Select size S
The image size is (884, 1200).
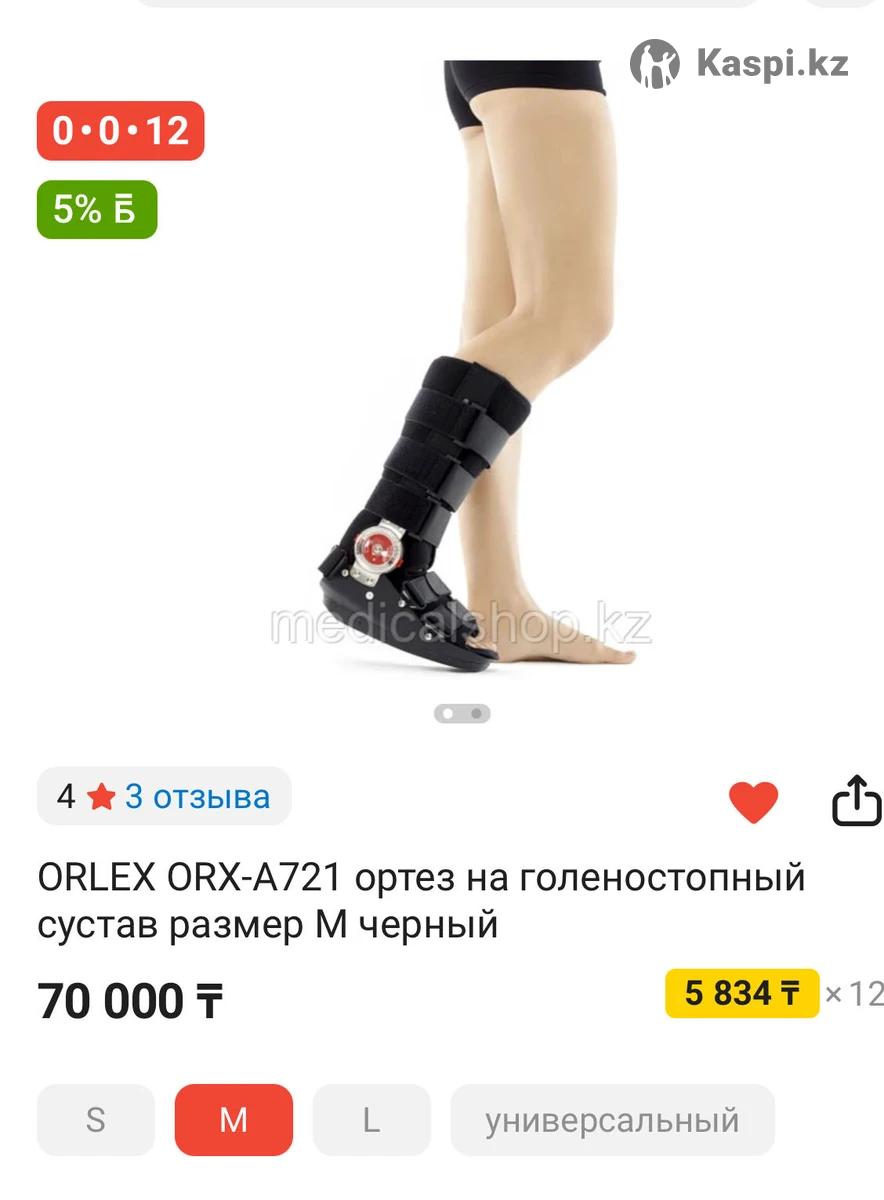[x=96, y=1120]
